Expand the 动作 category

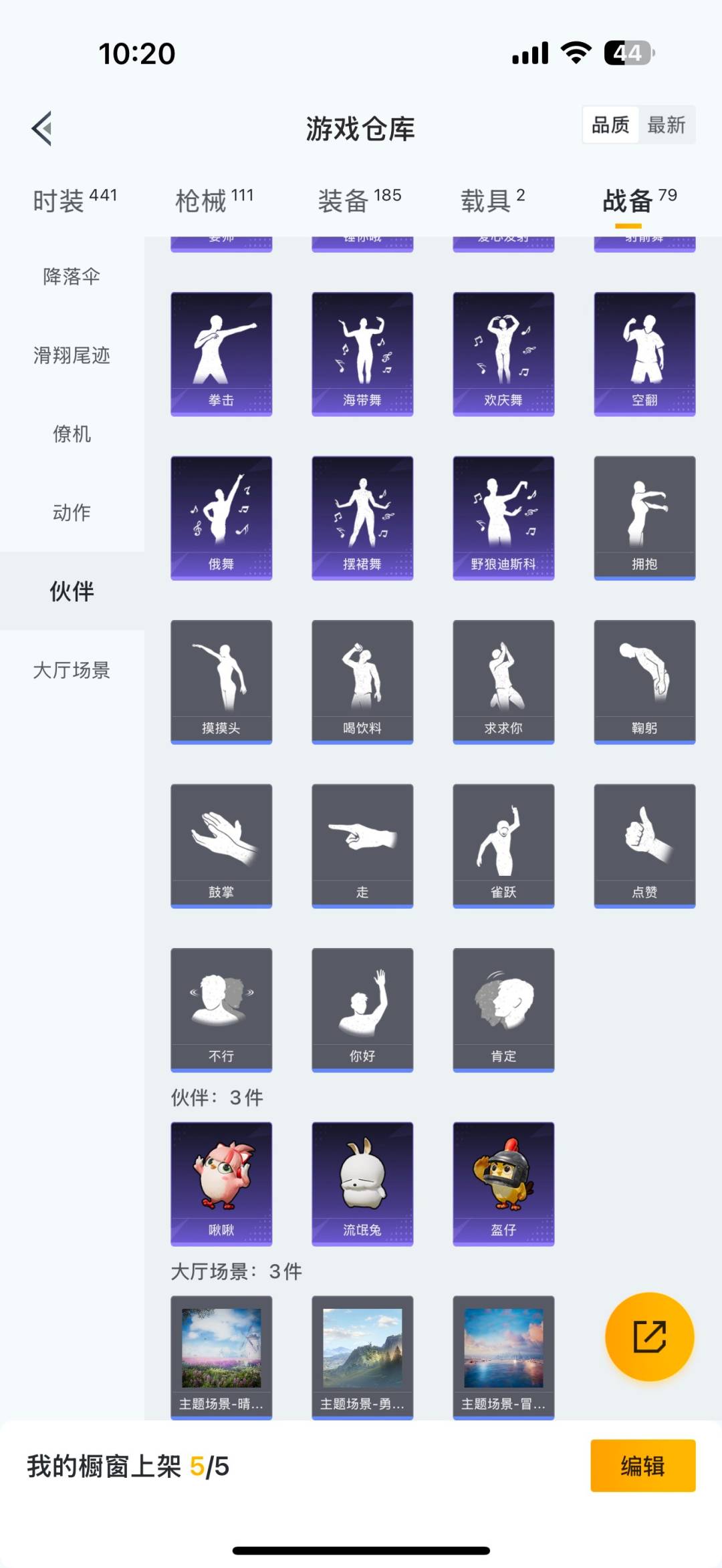tap(72, 513)
